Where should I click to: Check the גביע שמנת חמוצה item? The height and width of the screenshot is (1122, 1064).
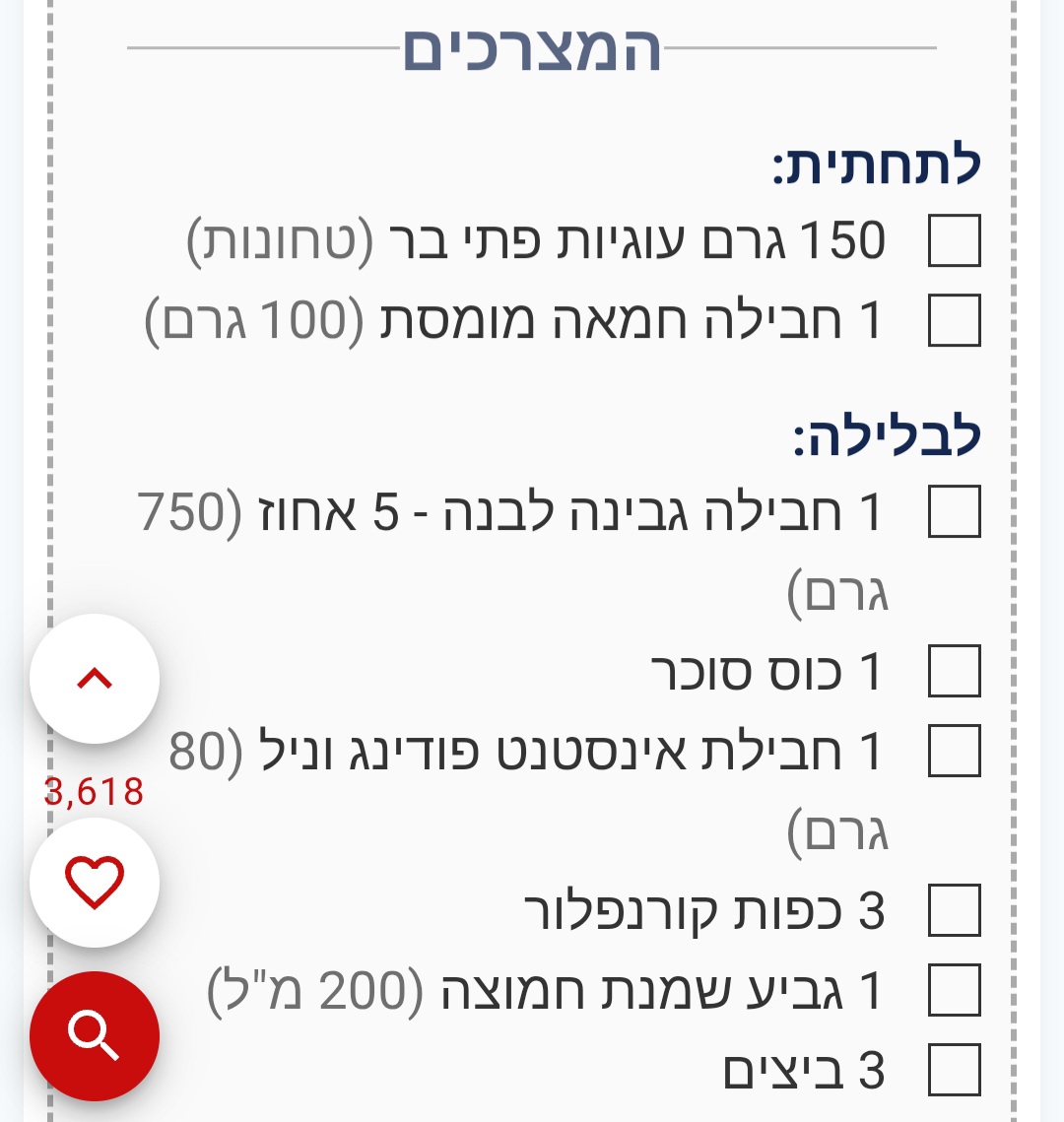point(955,990)
